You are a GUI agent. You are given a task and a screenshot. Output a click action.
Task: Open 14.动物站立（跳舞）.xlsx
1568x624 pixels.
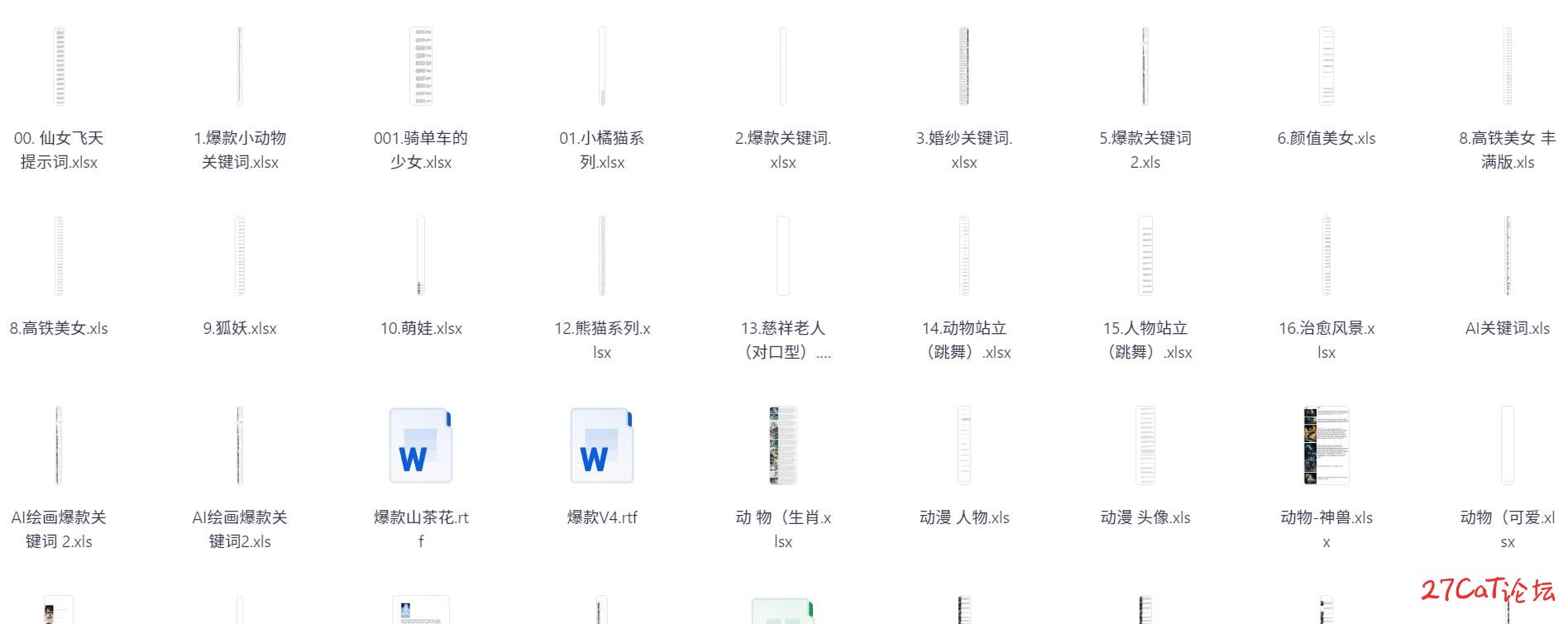[964, 256]
